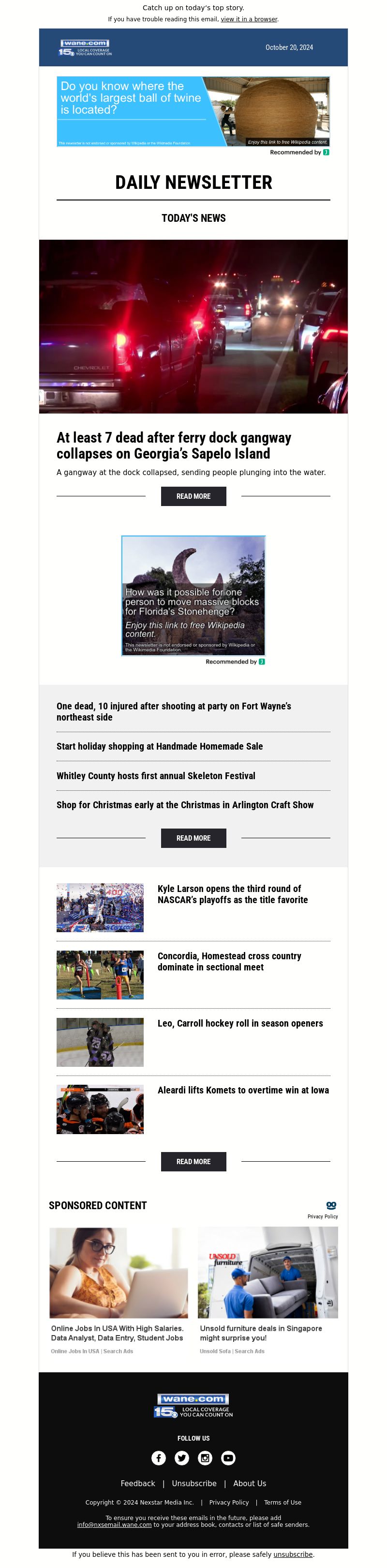Screen dimensions: 387x1568
Task: Open the Leo, Carroll hockey openers story
Action: pyautogui.click(x=240, y=1023)
